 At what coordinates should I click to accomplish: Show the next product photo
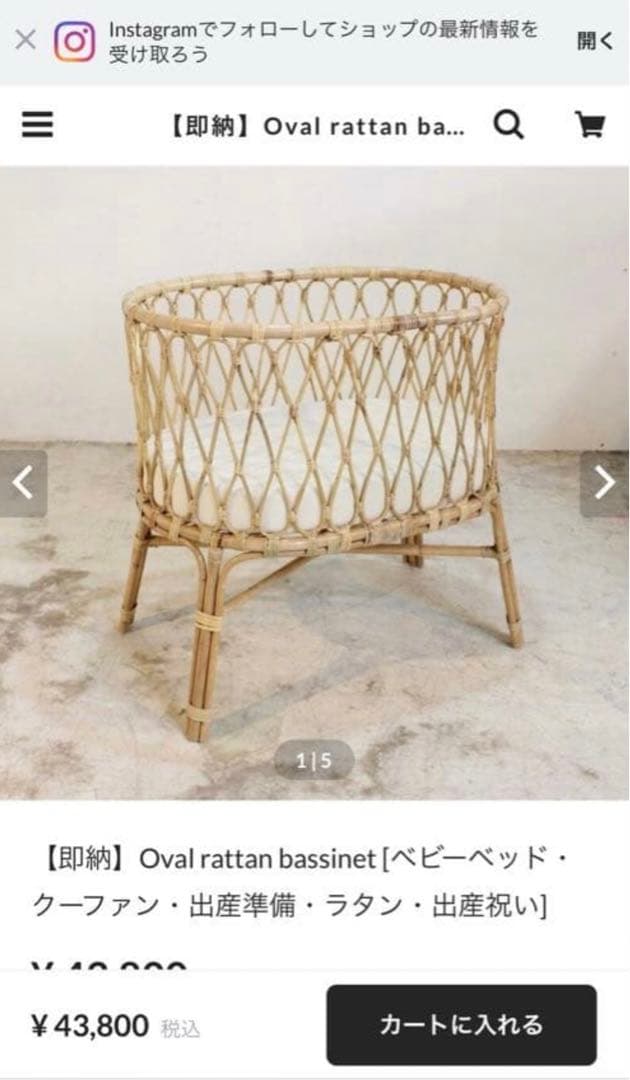tap(605, 484)
